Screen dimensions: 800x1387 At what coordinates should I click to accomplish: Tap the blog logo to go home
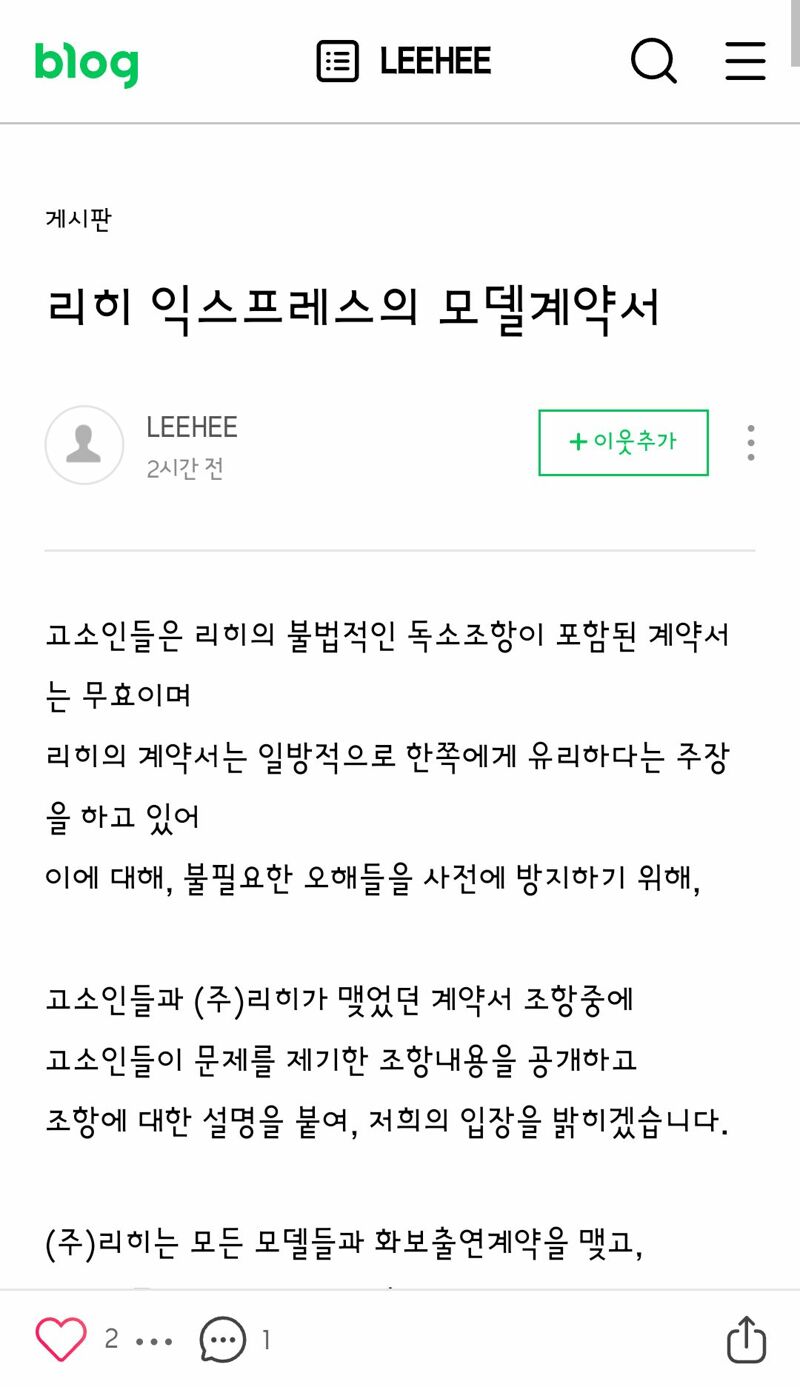86,63
